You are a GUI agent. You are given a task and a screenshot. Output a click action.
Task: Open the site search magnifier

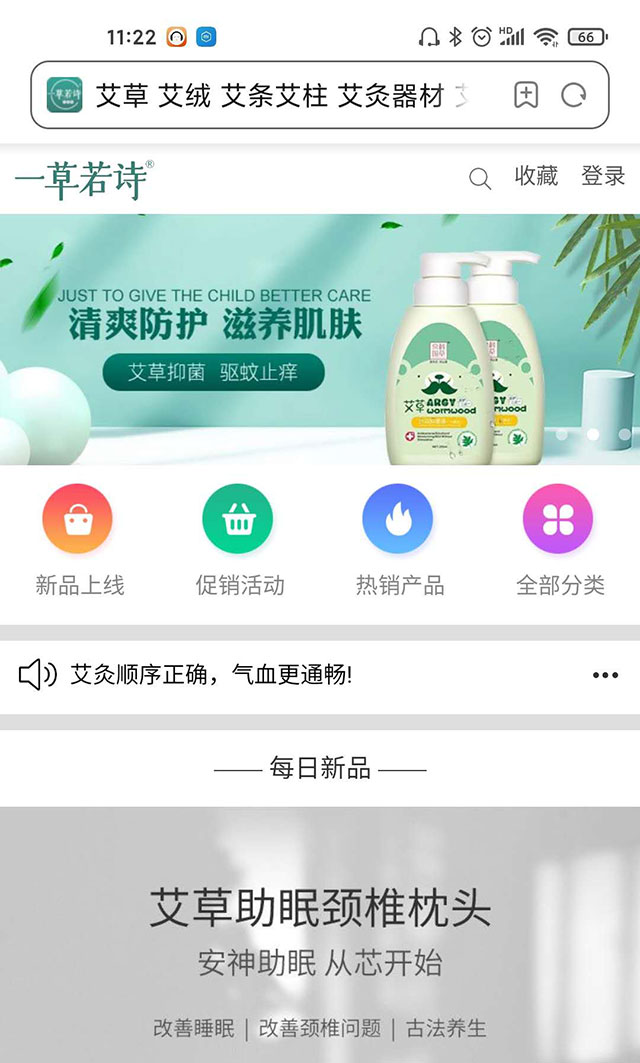click(480, 179)
